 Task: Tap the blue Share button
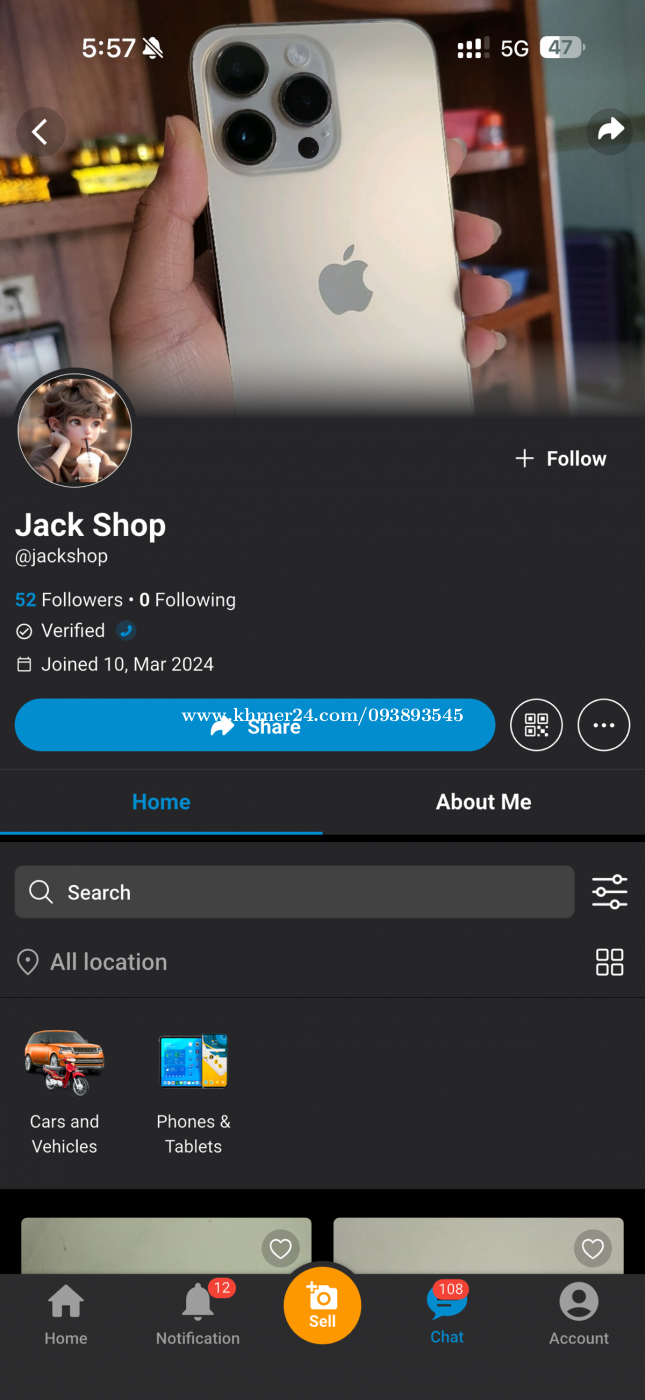(254, 725)
